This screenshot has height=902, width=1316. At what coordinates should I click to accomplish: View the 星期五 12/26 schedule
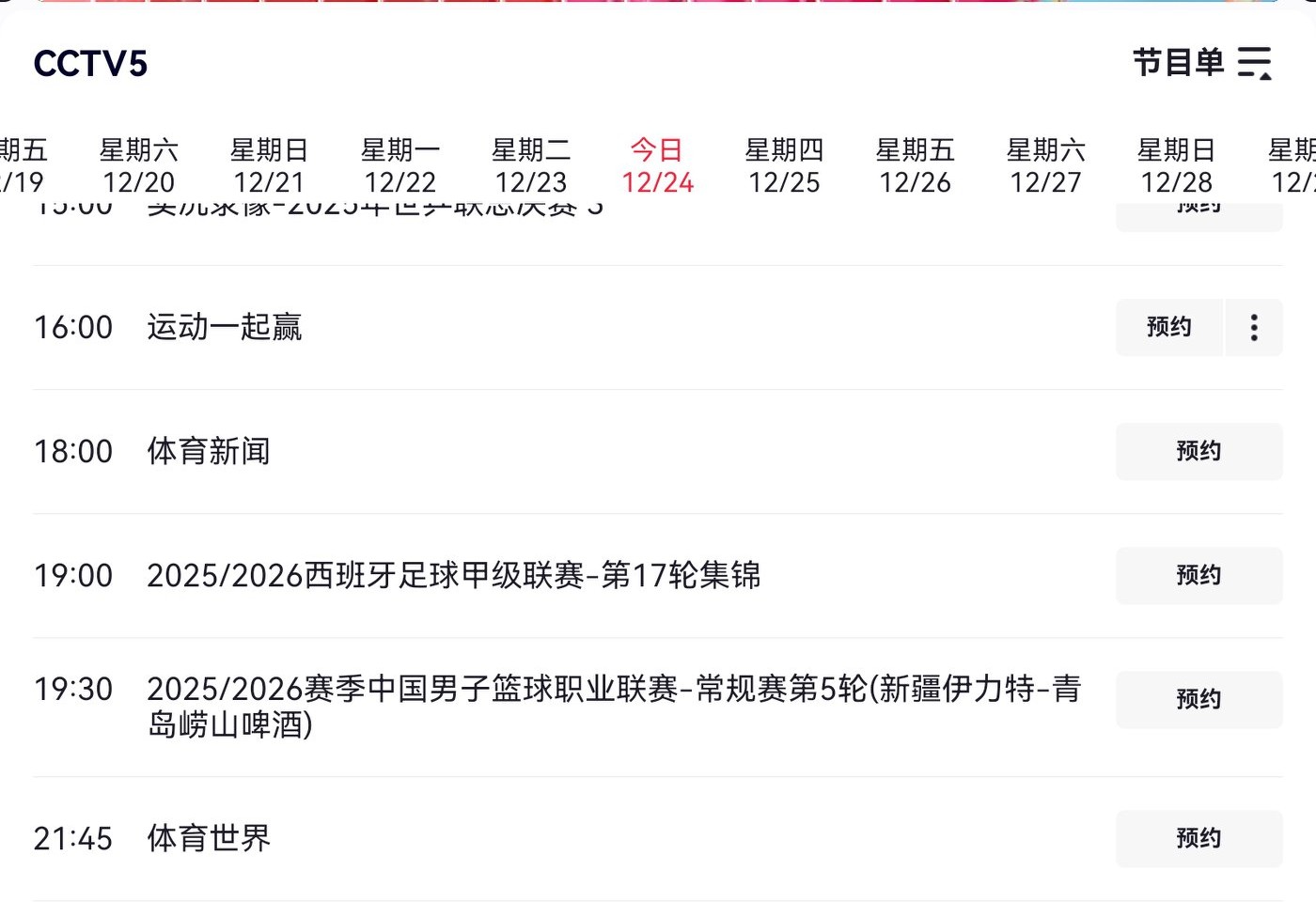click(x=915, y=165)
